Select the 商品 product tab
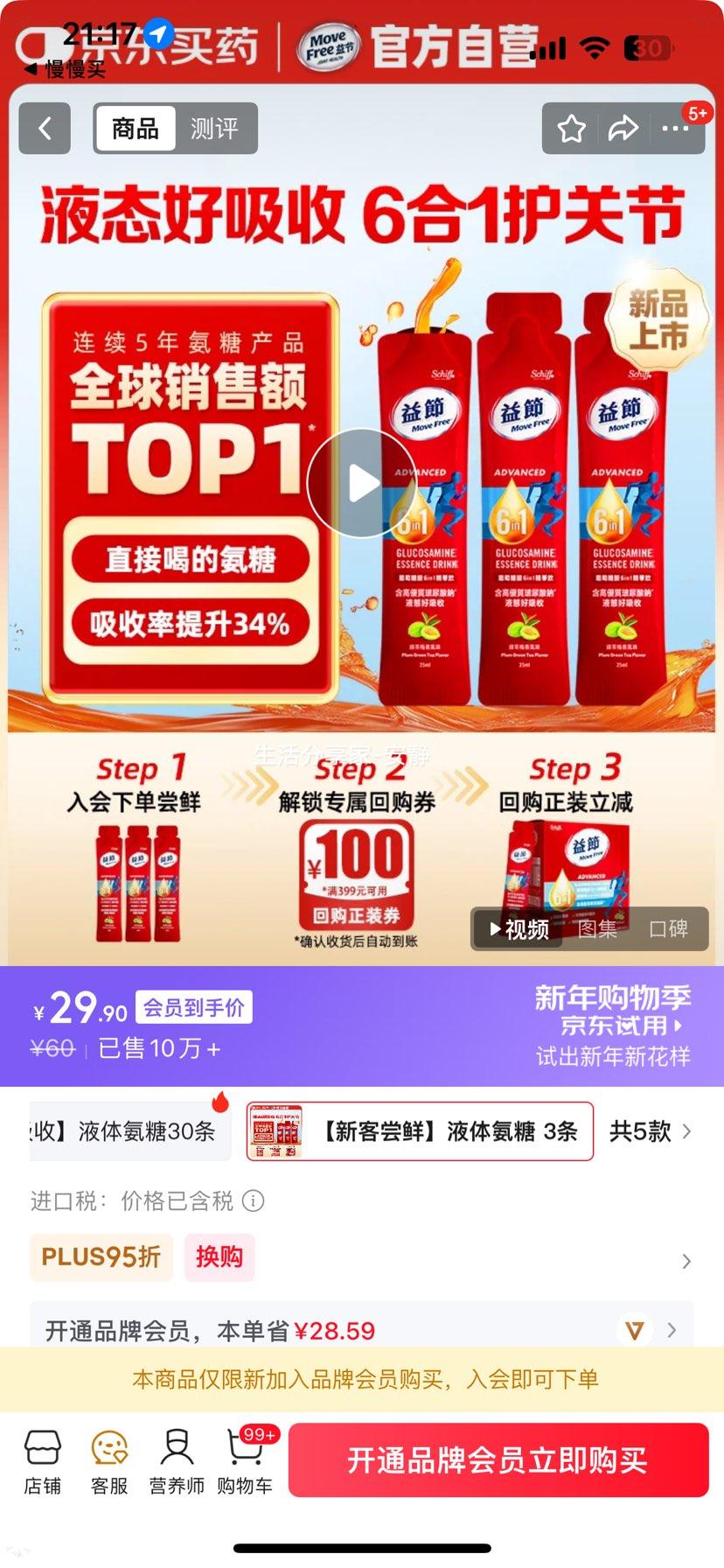 click(136, 128)
